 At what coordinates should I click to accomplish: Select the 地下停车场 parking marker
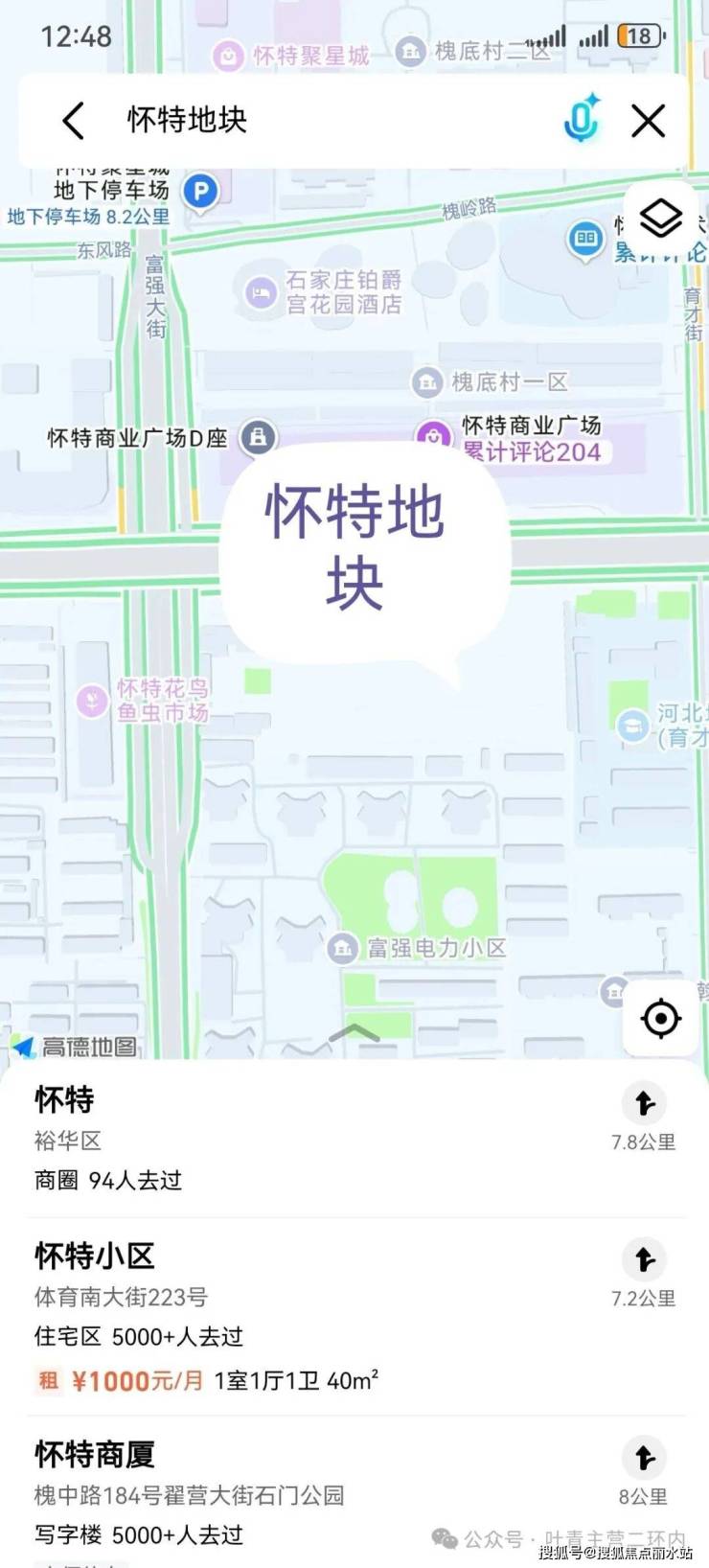click(200, 192)
